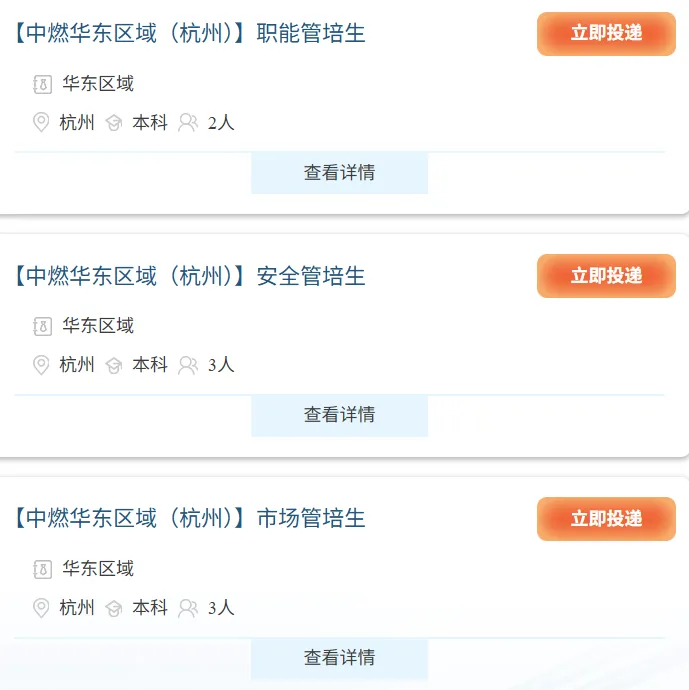View details (查看详情) for 职能管培生
Image resolution: width=689 pixels, height=690 pixels.
pyautogui.click(x=339, y=173)
